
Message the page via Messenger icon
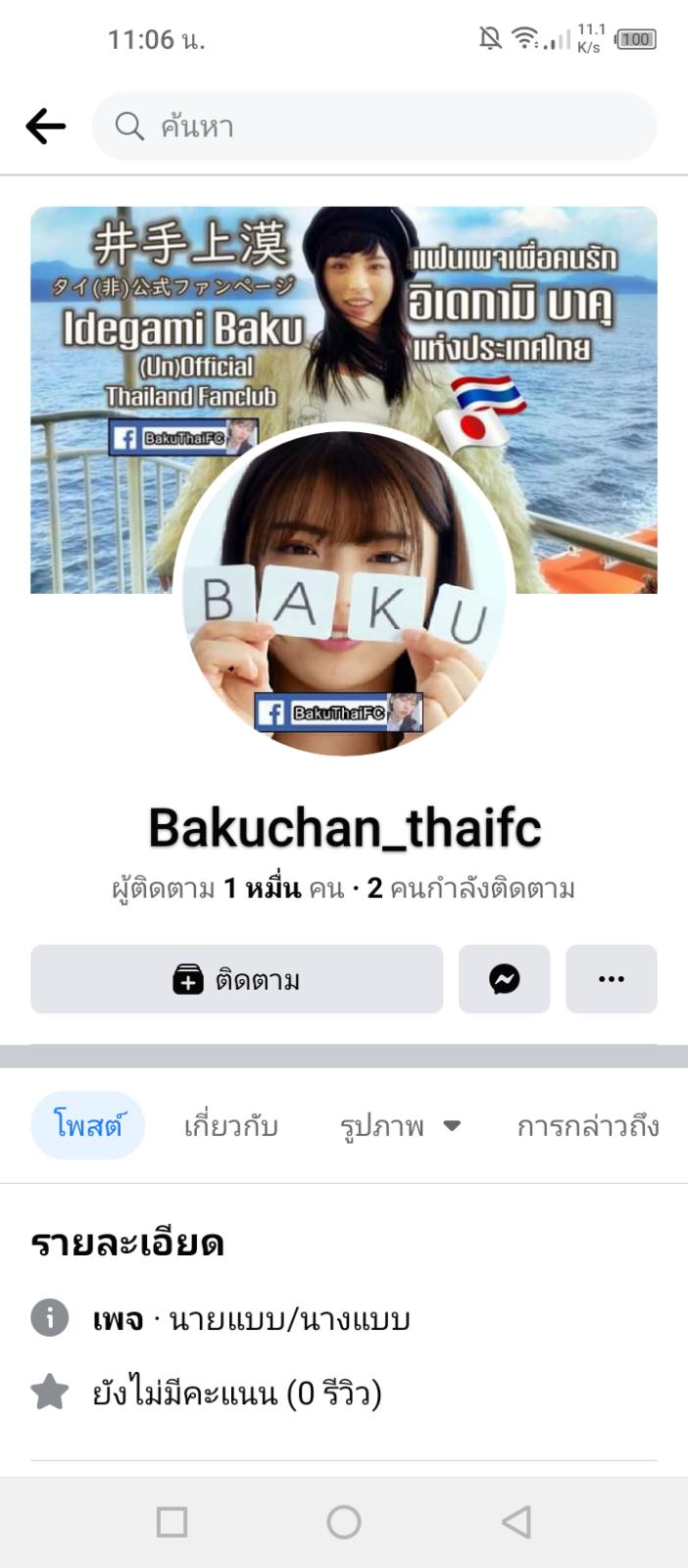(x=504, y=979)
